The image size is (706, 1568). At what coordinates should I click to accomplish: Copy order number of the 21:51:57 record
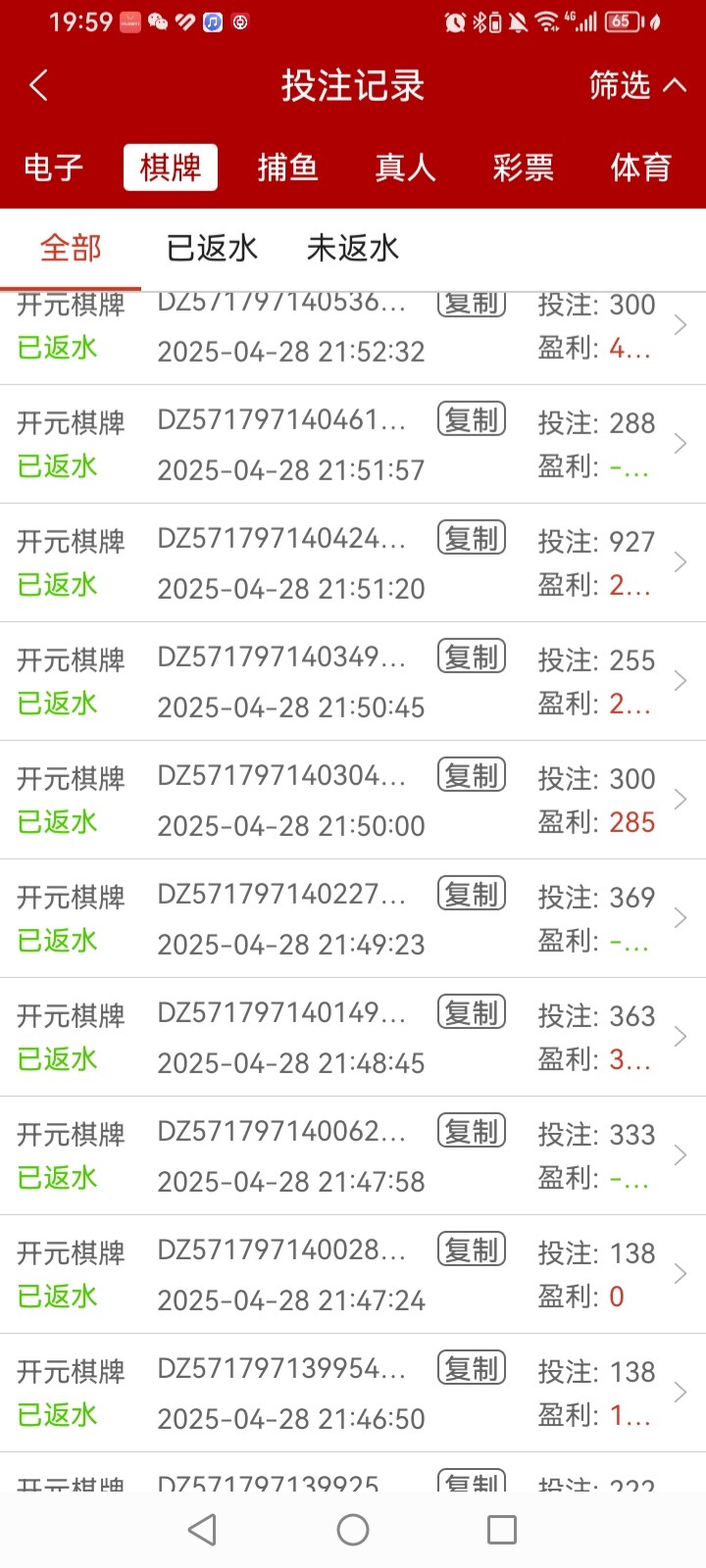[x=472, y=420]
